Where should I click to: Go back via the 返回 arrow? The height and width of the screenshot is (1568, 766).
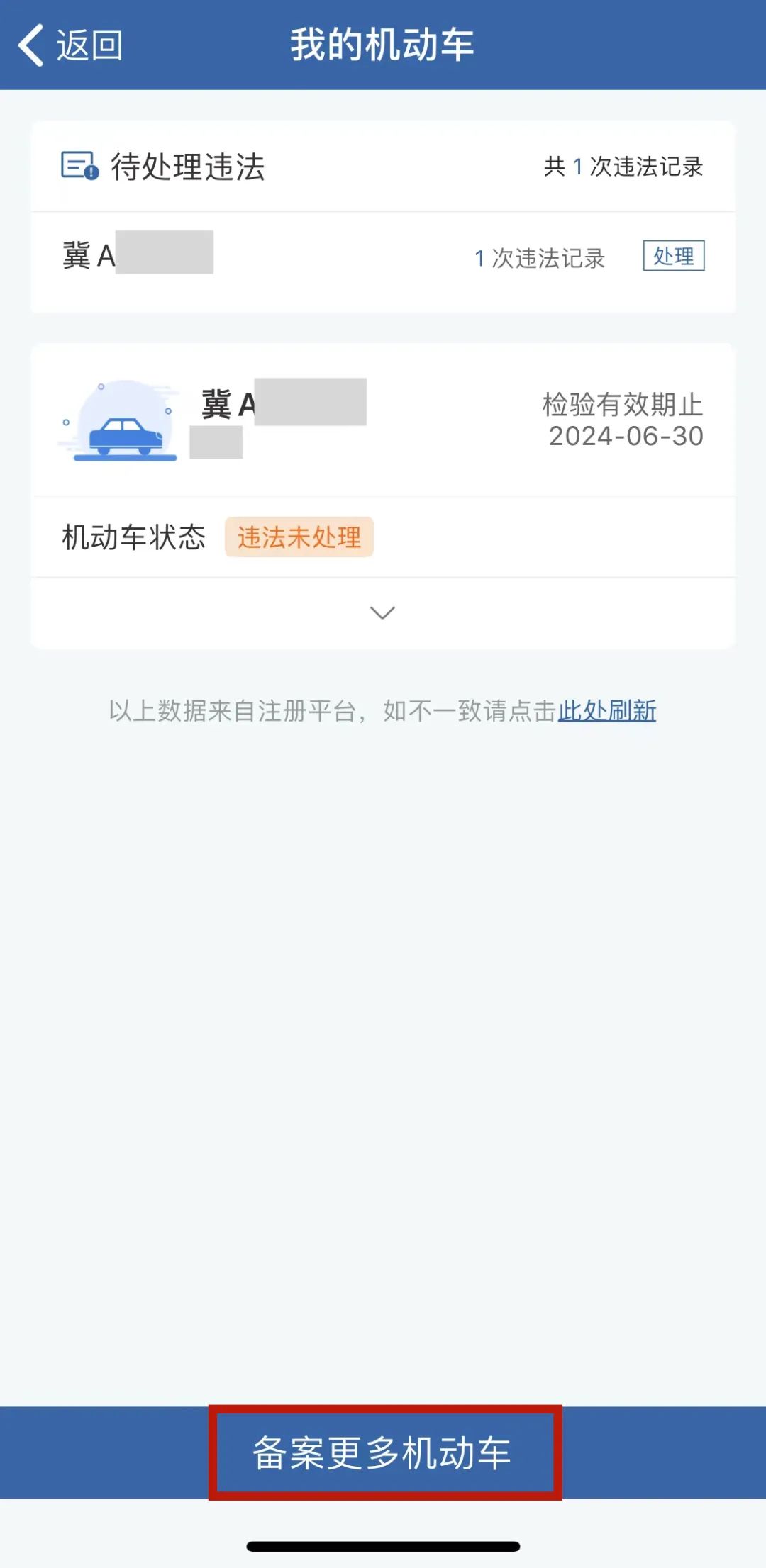pos(70,45)
